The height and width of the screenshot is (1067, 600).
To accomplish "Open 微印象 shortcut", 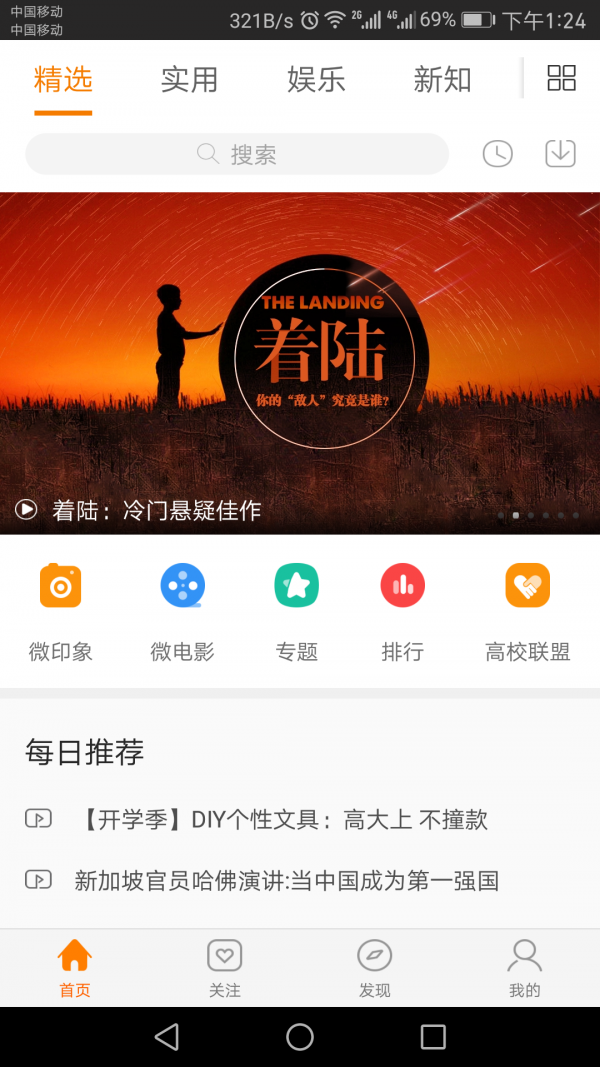I will click(x=61, y=609).
